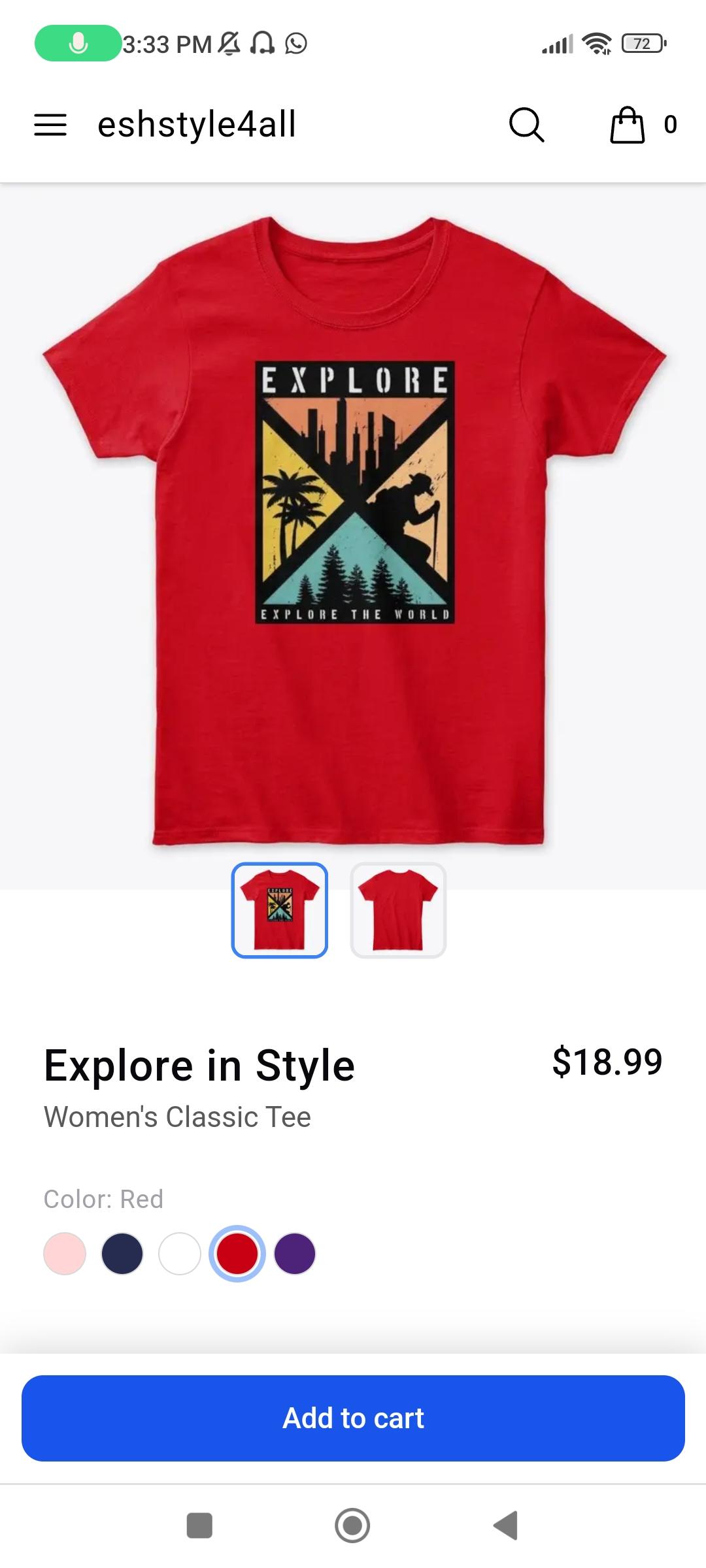View the front tee thumbnail
This screenshot has height=1568, width=706.
pyautogui.click(x=280, y=910)
